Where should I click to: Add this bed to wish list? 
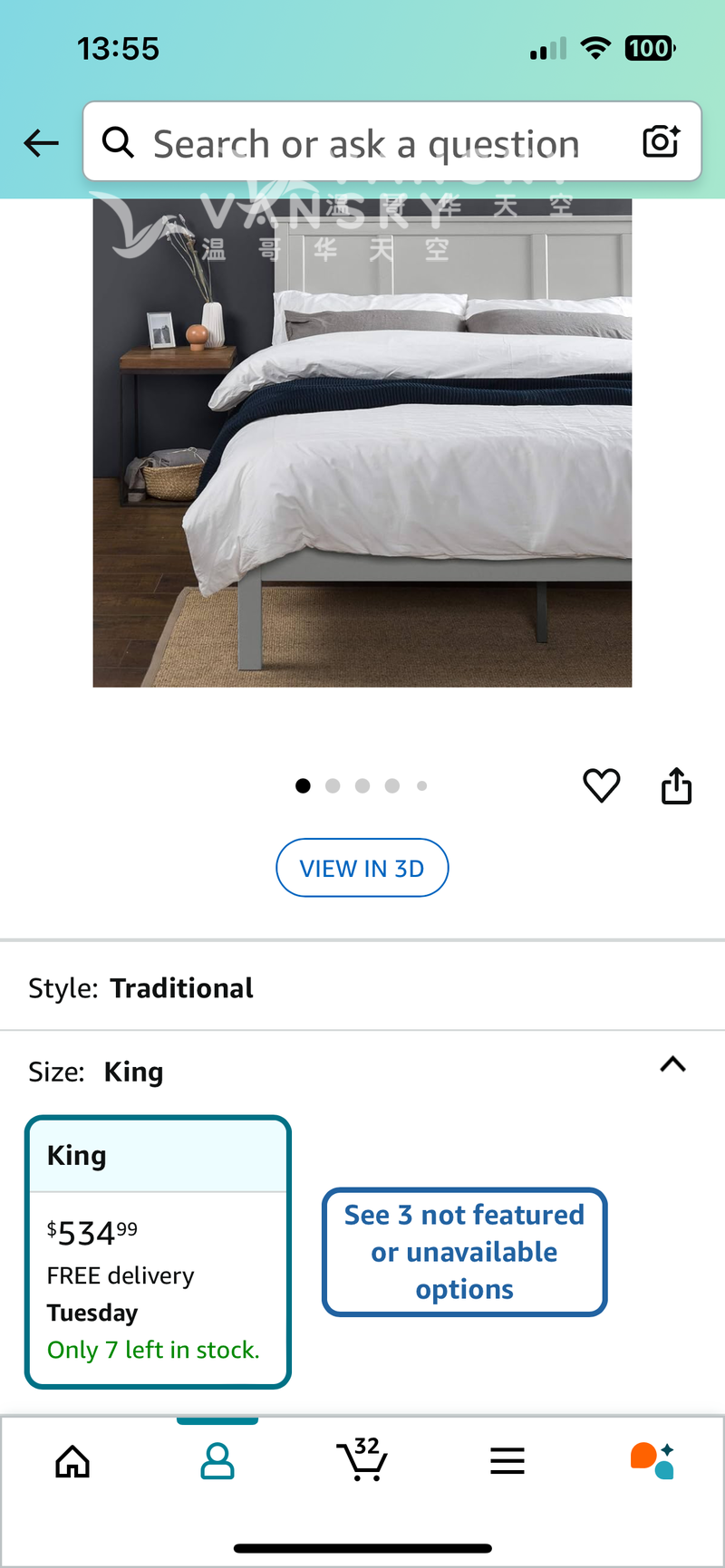pyautogui.click(x=601, y=785)
